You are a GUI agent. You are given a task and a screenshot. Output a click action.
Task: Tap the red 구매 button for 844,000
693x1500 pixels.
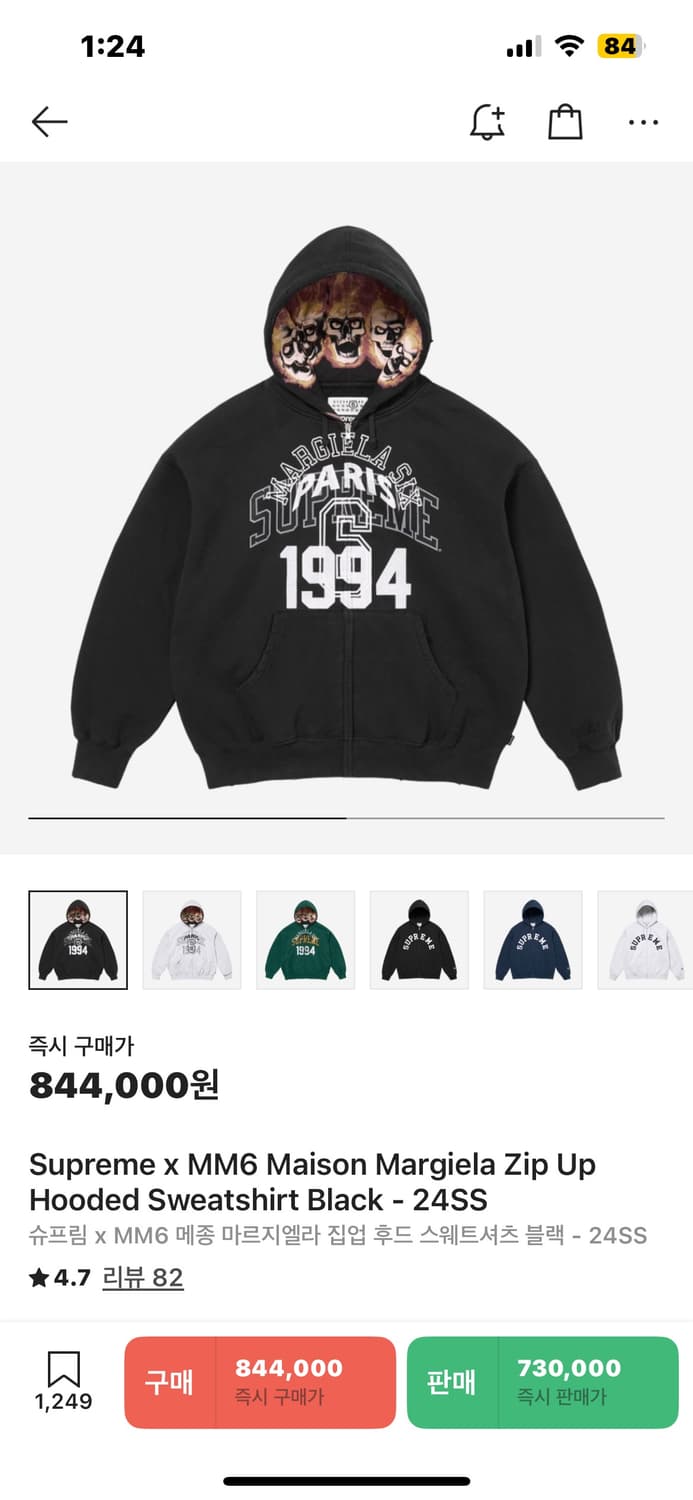tap(260, 1382)
